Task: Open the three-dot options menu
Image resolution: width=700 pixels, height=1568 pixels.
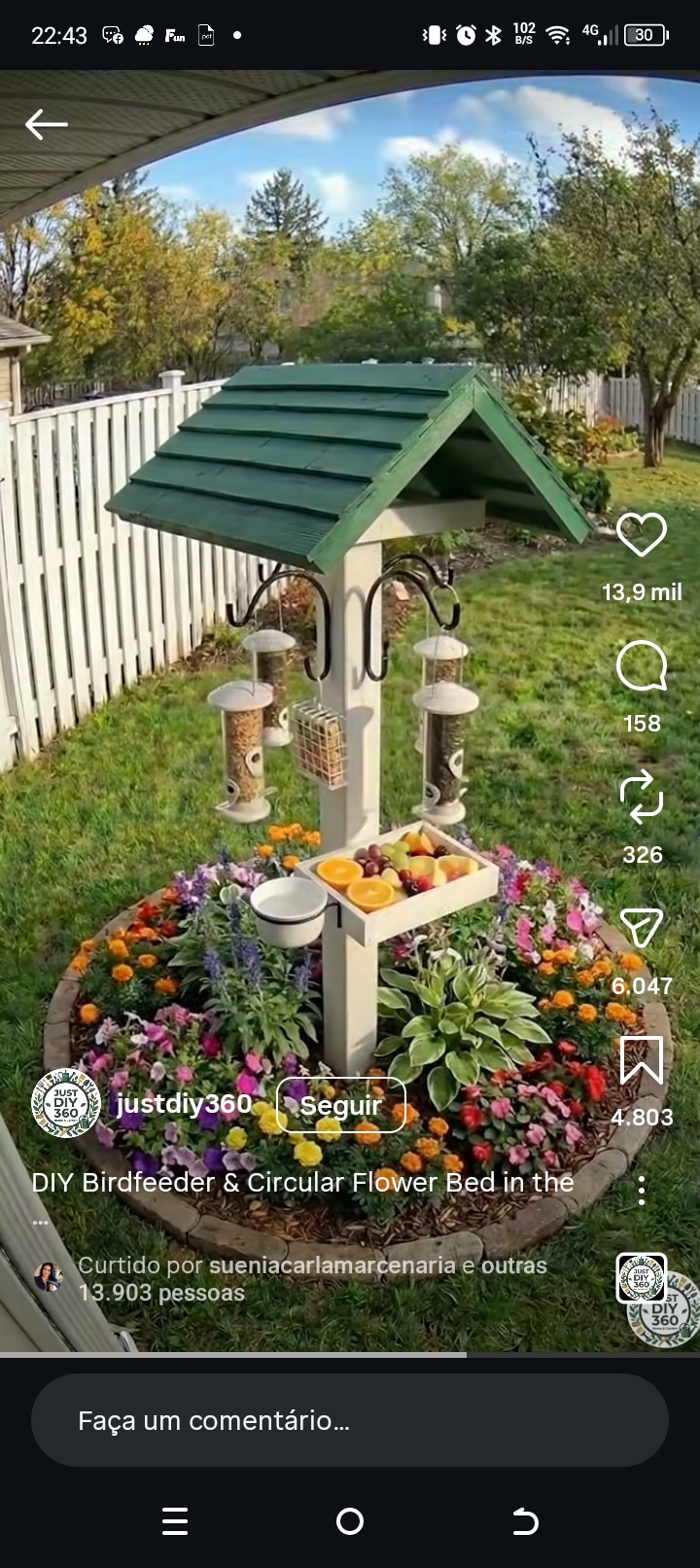Action: point(642,1191)
